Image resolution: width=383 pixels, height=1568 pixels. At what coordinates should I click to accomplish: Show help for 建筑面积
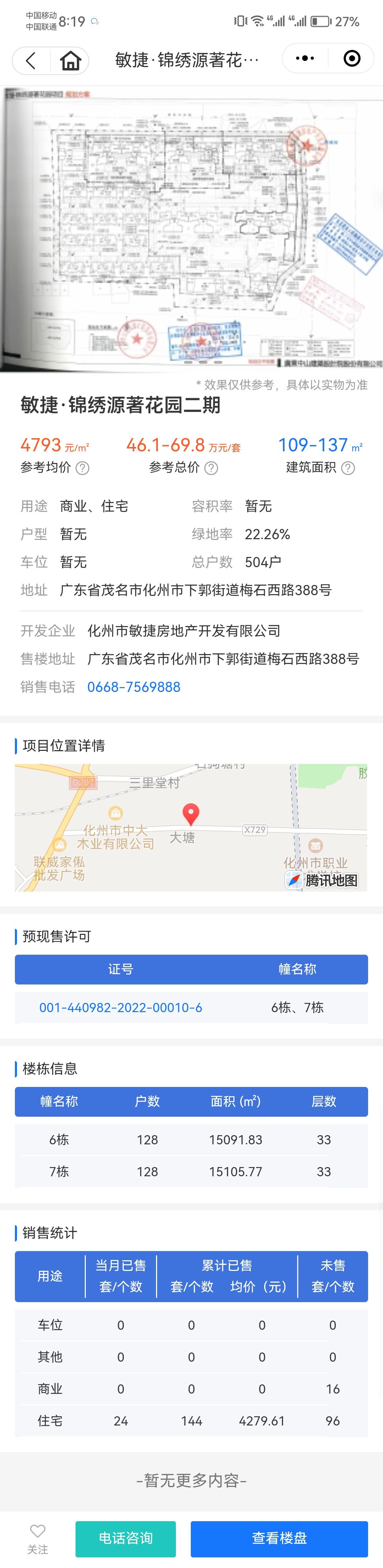pyautogui.click(x=348, y=468)
